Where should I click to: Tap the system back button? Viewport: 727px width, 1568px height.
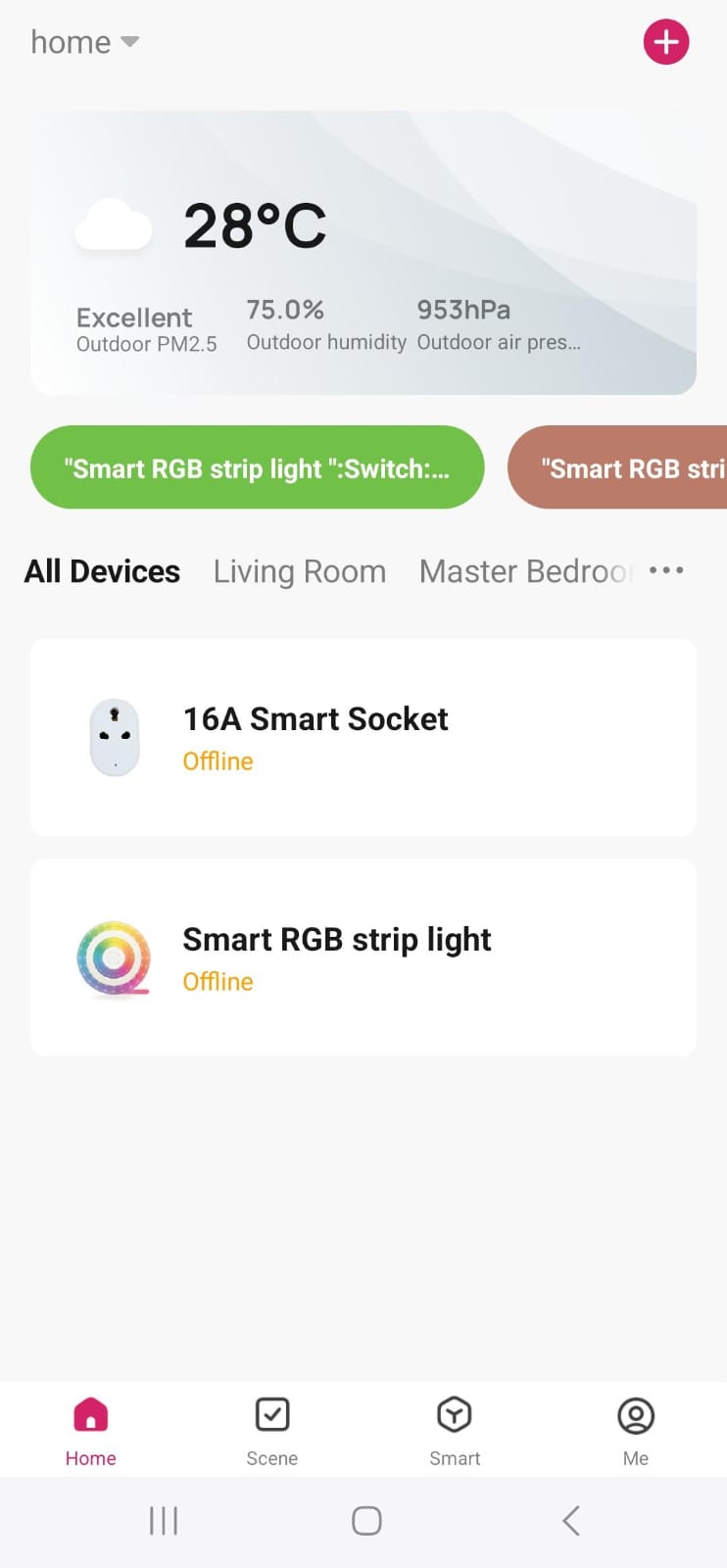click(571, 1521)
